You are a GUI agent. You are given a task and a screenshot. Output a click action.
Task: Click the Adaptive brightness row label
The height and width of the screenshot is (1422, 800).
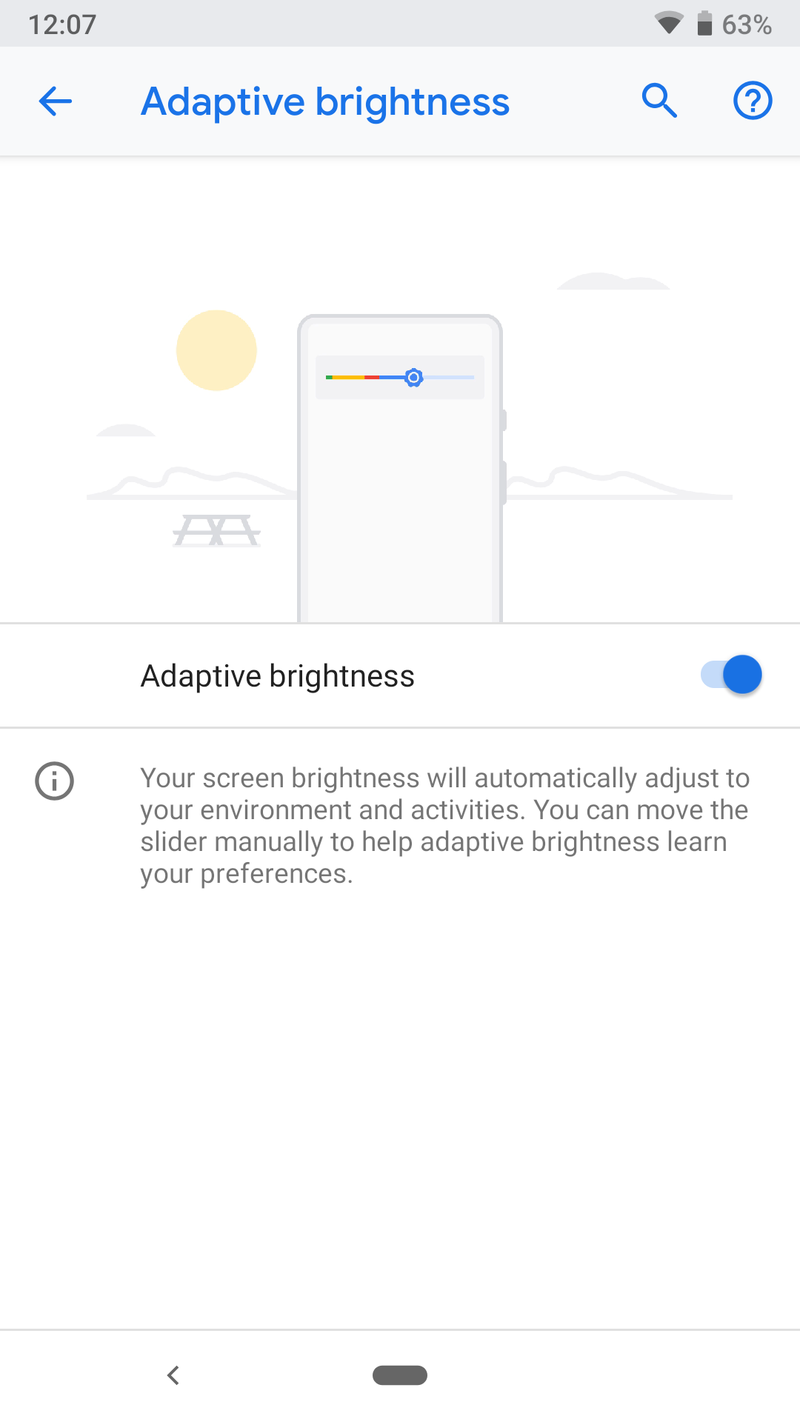coord(277,675)
